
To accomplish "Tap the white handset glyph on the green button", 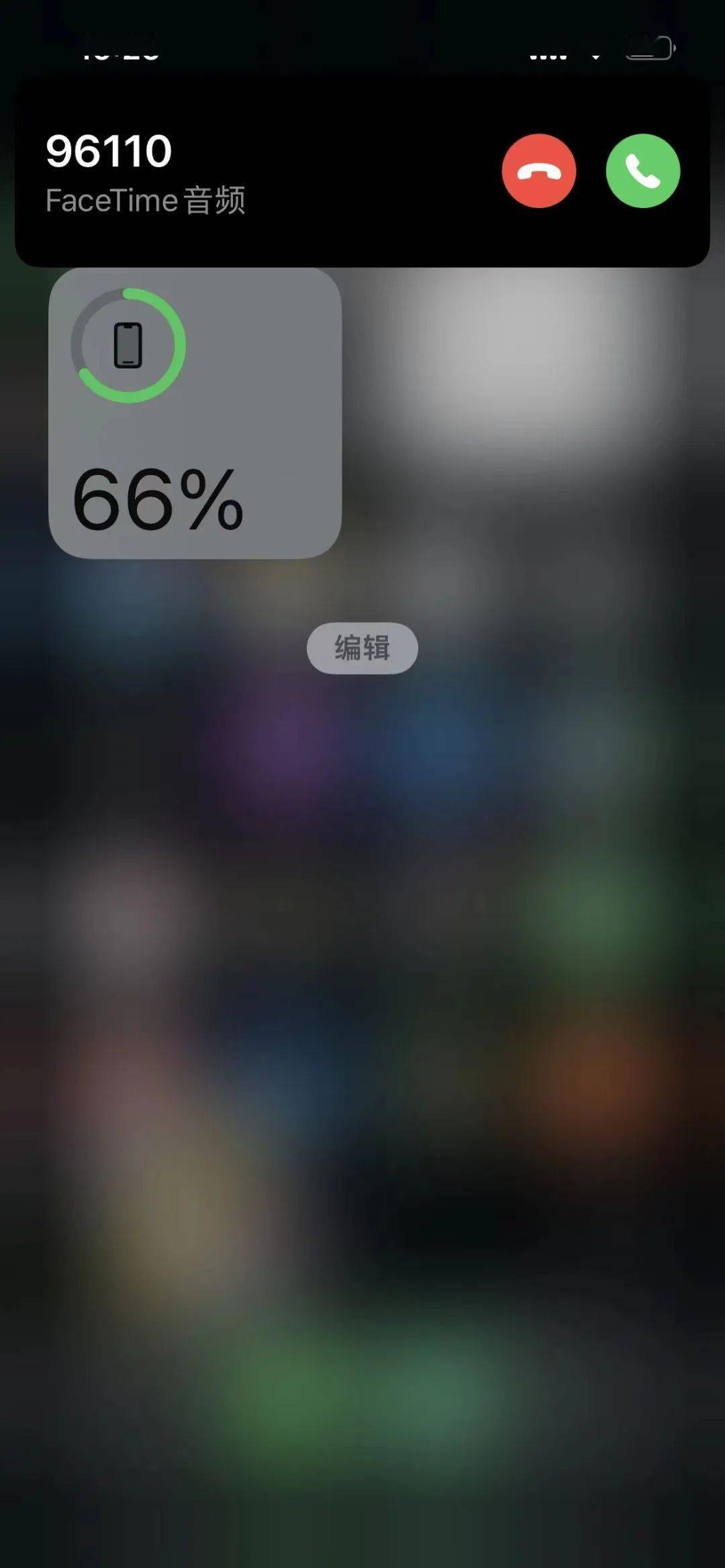I will (x=642, y=171).
